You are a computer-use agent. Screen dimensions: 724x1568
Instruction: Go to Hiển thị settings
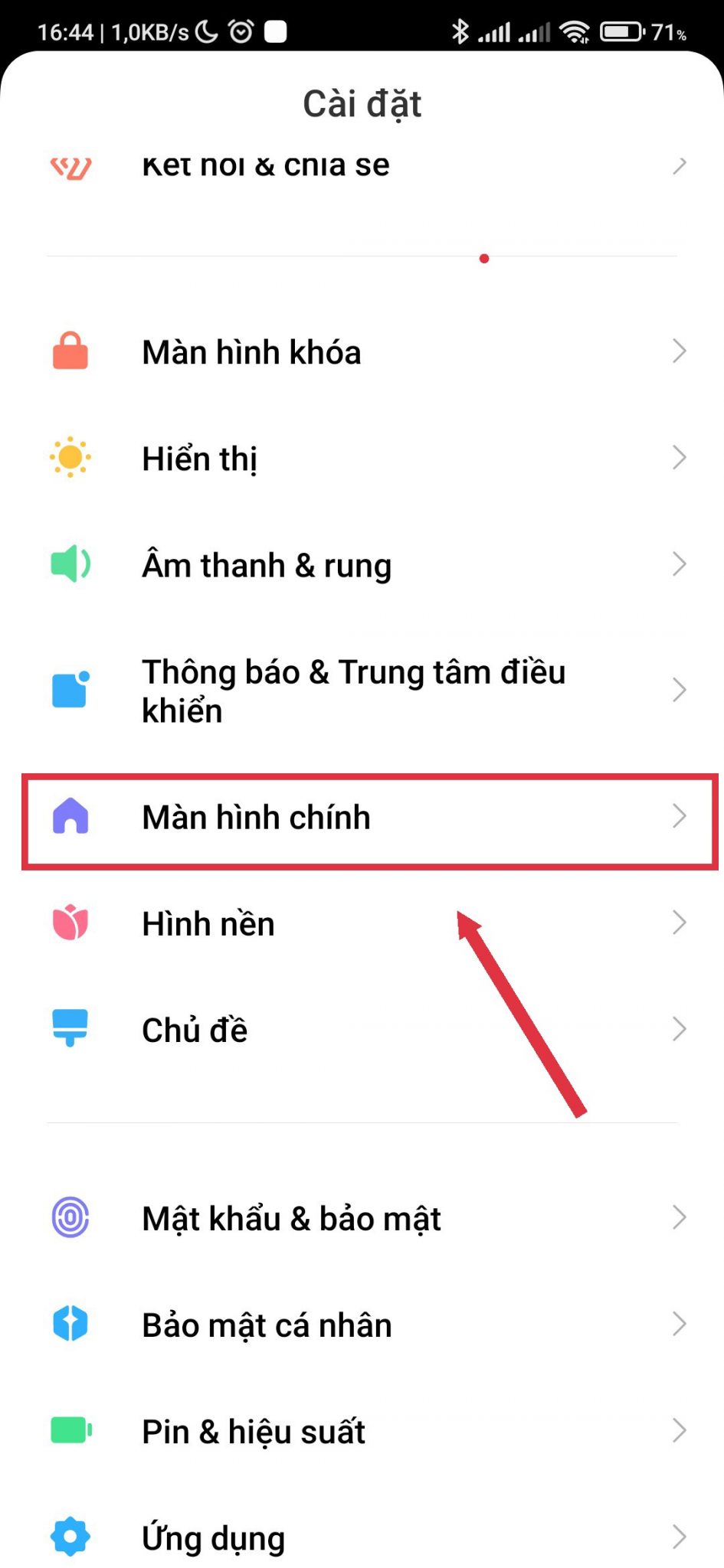pyautogui.click(x=200, y=459)
